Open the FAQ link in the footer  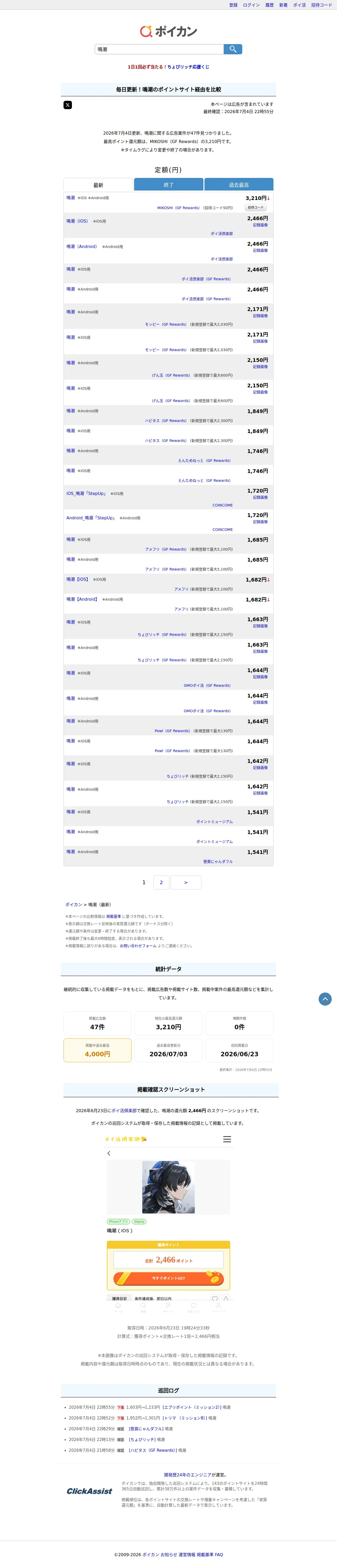[x=219, y=1555]
